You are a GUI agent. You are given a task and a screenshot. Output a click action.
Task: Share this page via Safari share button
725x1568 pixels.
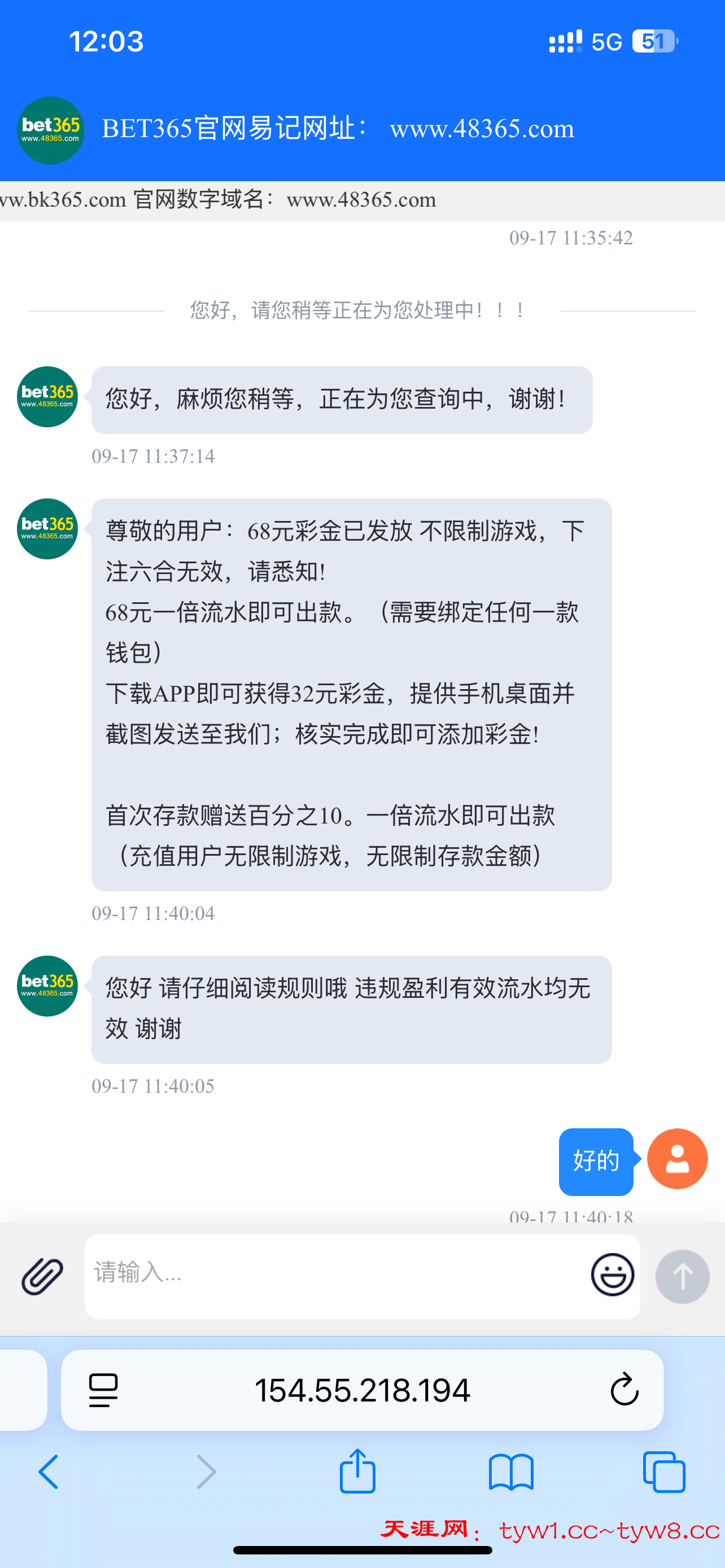(357, 1471)
